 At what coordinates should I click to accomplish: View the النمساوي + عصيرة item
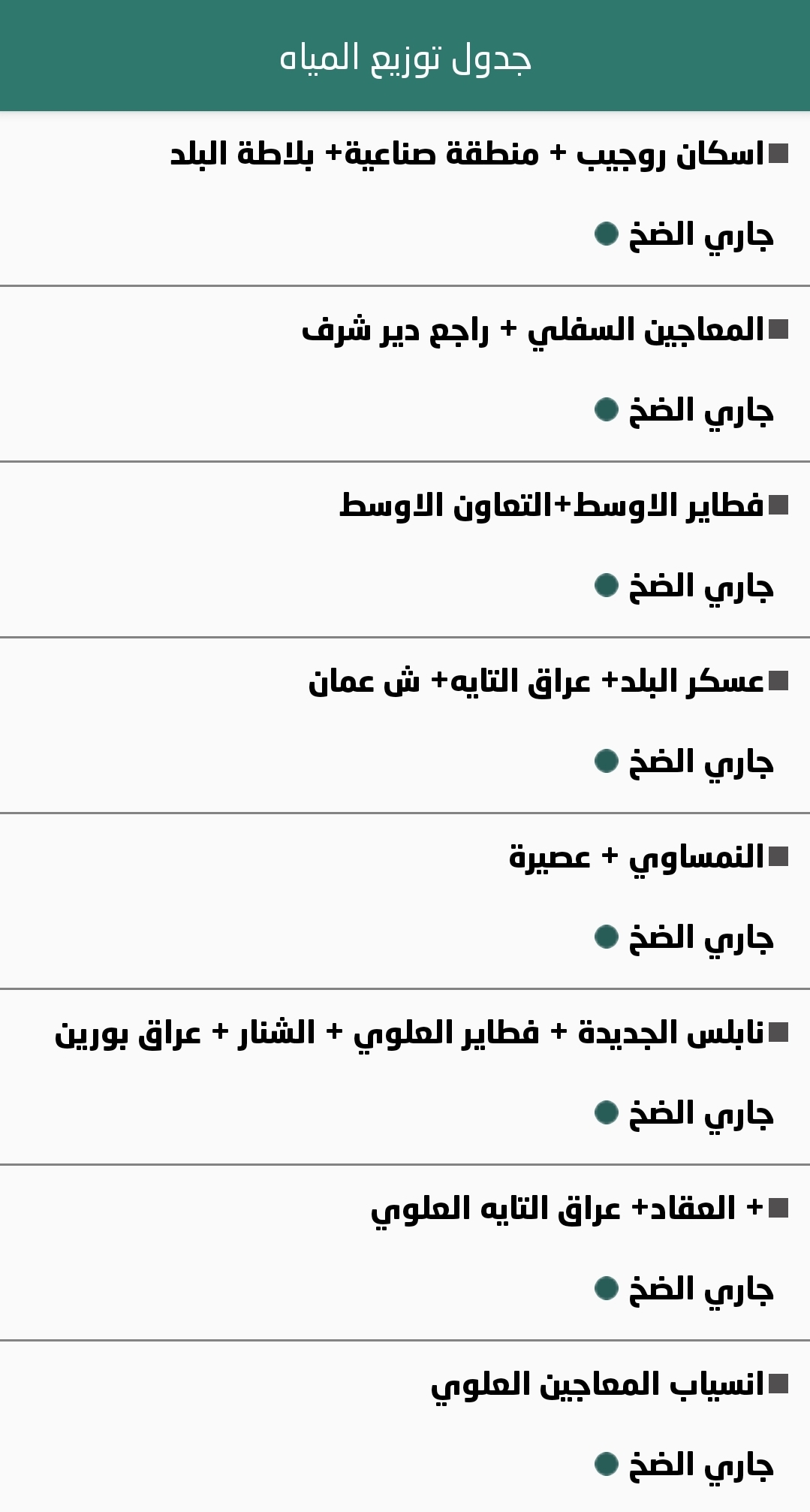pyautogui.click(x=637, y=857)
